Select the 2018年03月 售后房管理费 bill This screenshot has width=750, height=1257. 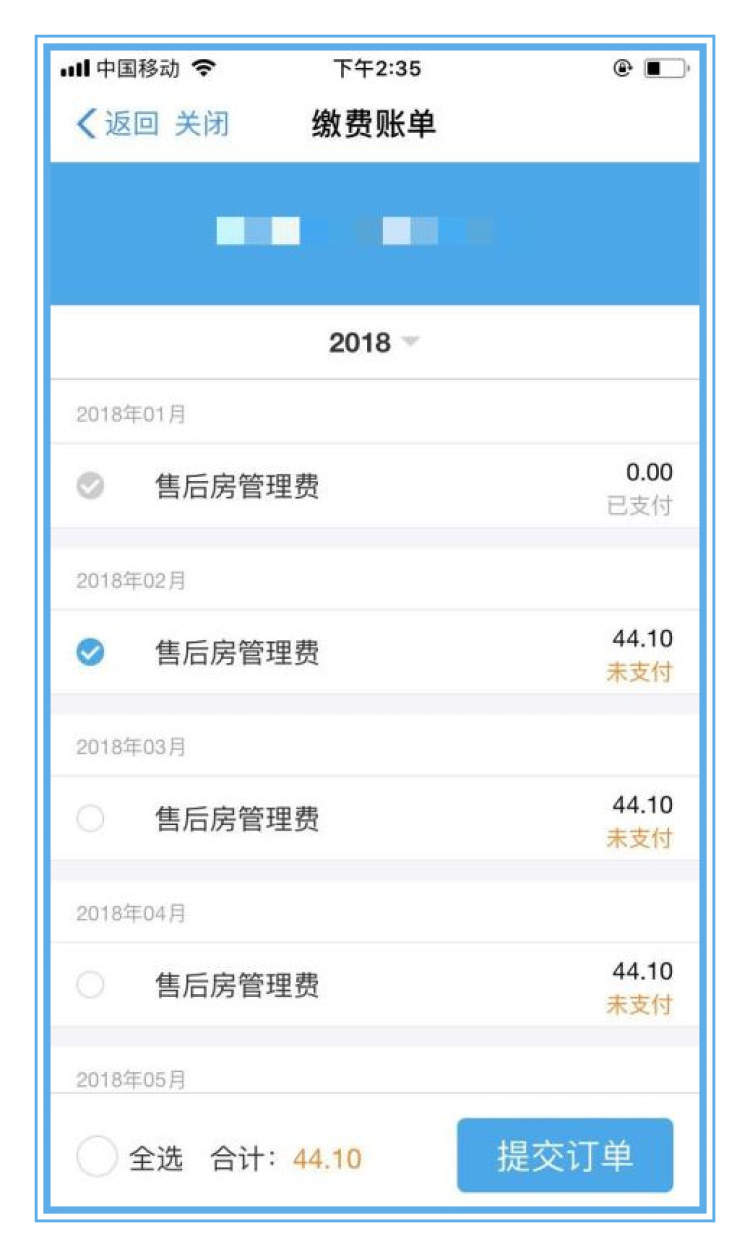(90, 819)
